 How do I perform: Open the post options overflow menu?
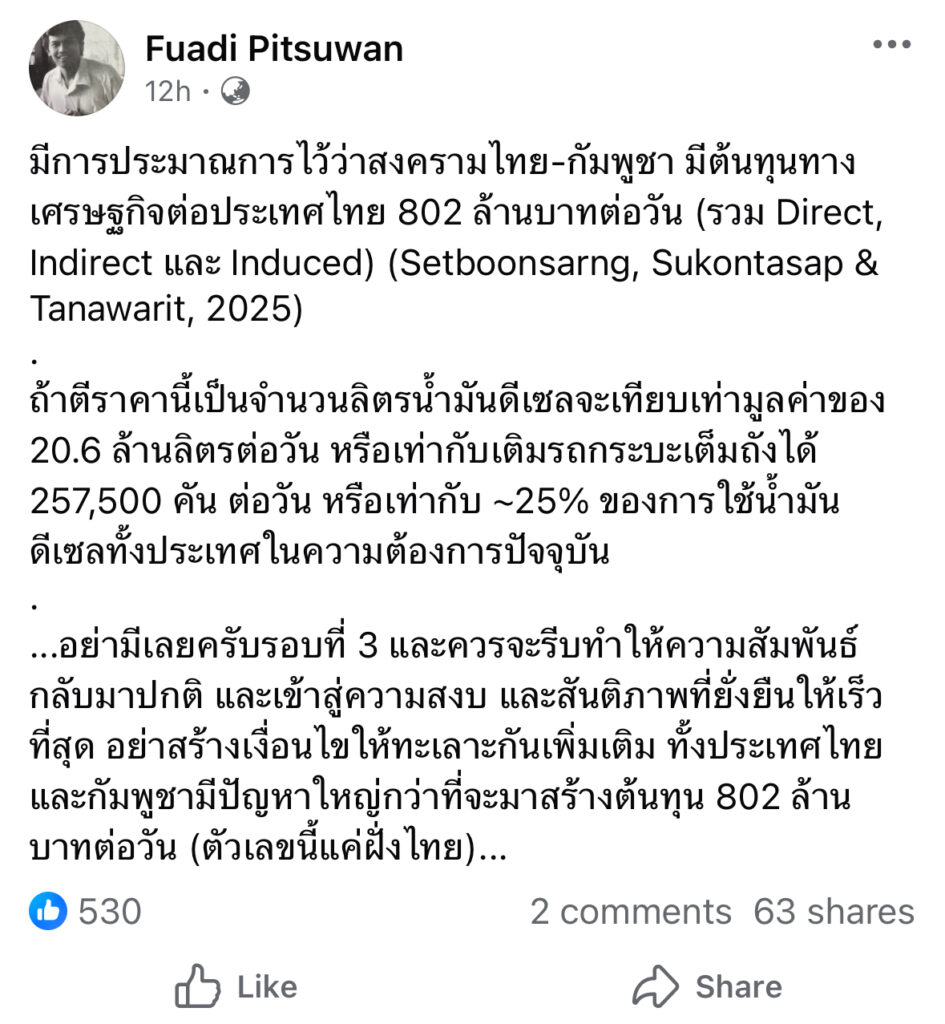pos(890,45)
